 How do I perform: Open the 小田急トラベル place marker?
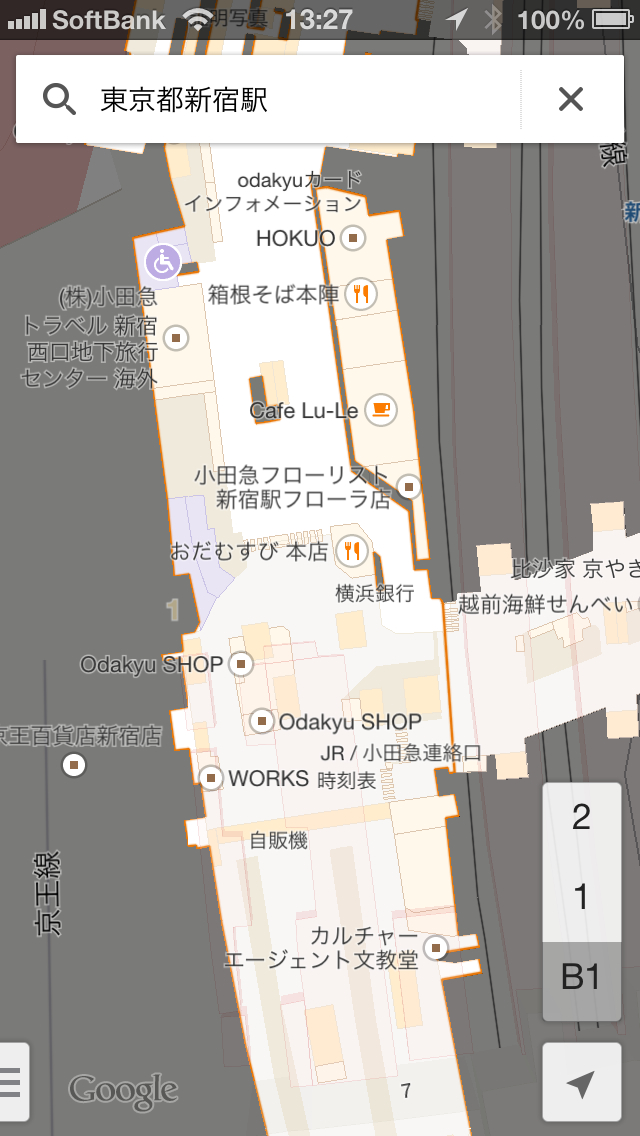175,337
